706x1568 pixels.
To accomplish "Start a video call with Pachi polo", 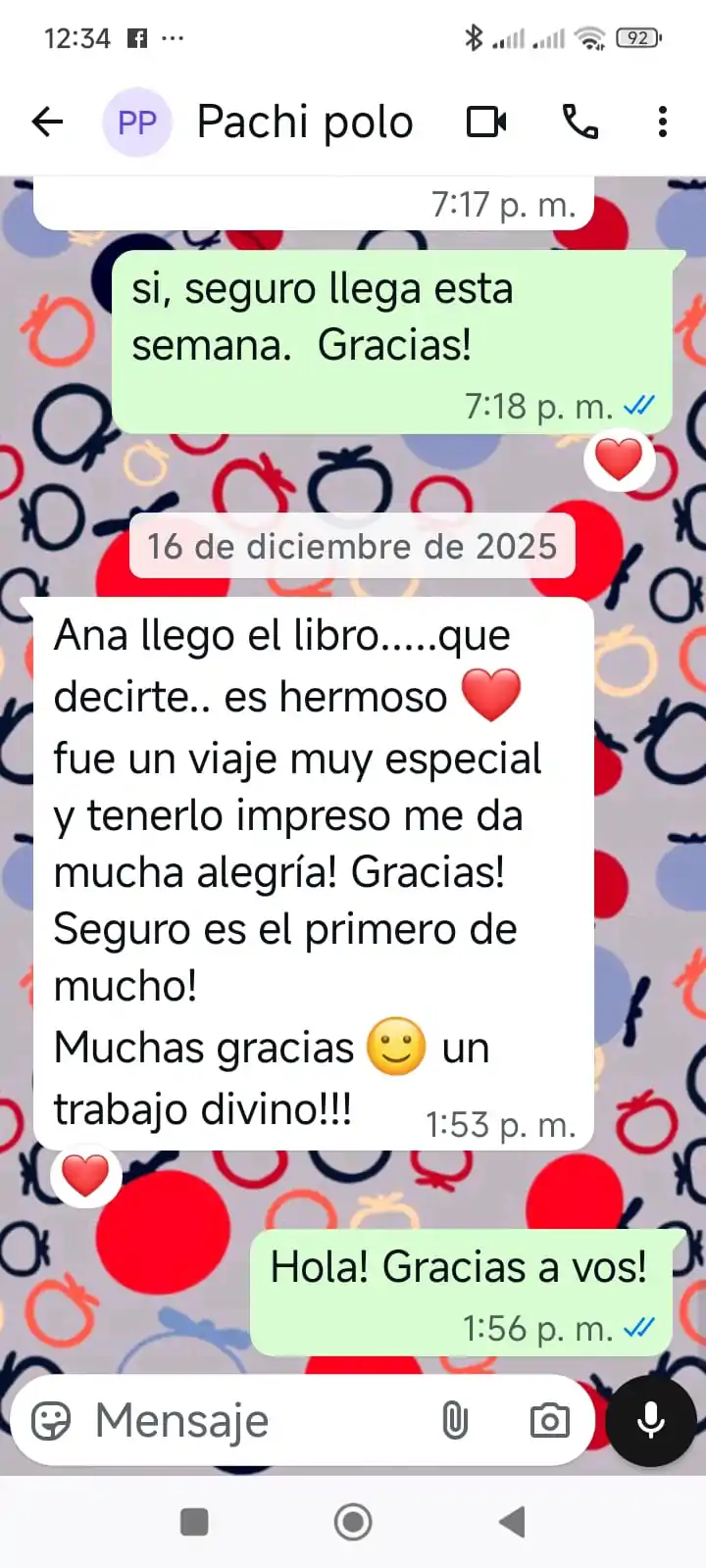I will tap(486, 122).
